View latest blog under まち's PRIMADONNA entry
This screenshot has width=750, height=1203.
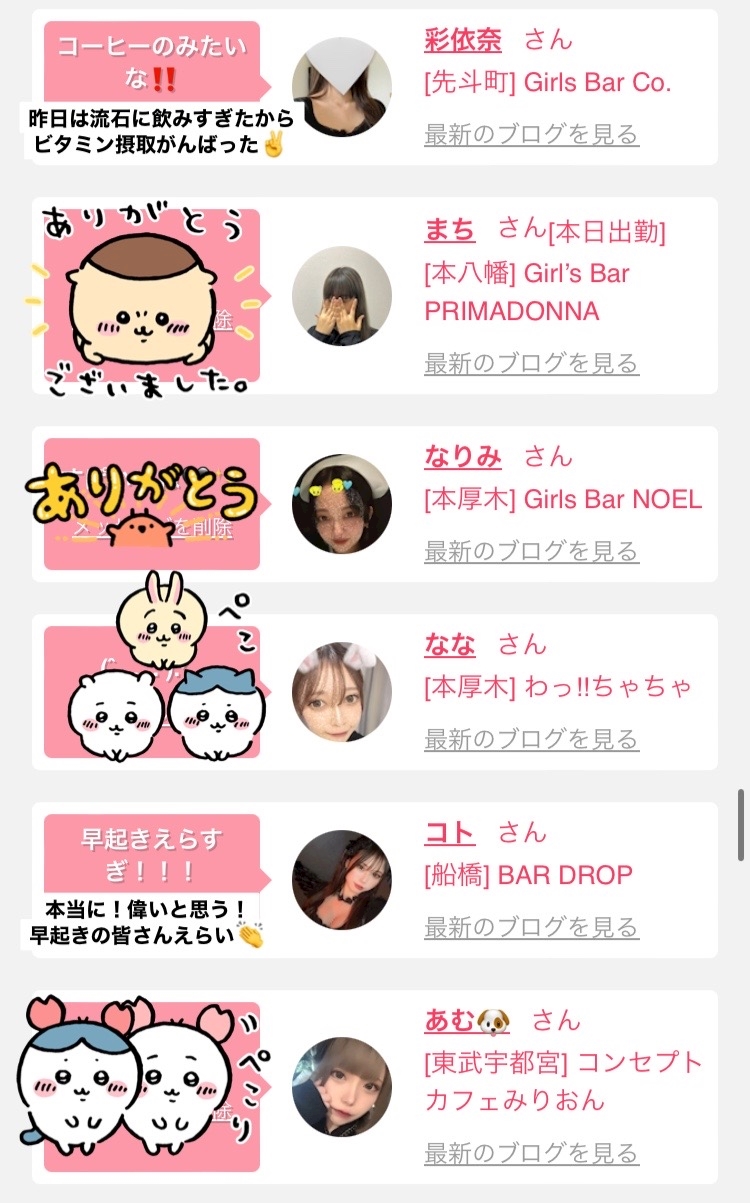click(531, 363)
